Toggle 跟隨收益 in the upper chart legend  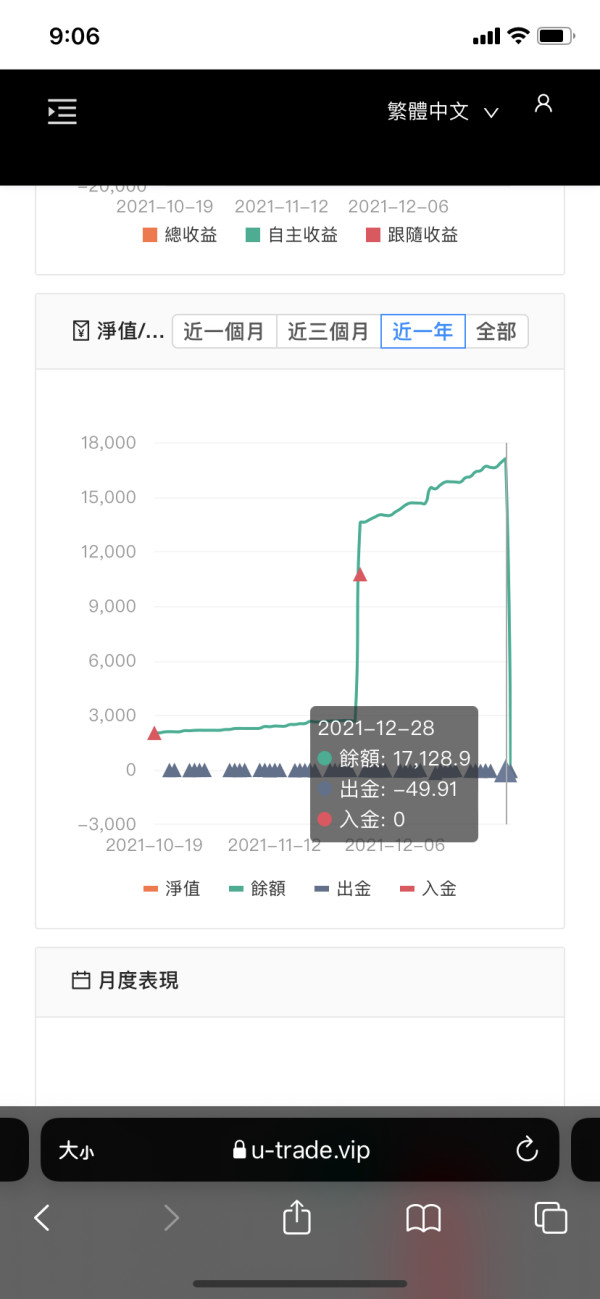[412, 235]
